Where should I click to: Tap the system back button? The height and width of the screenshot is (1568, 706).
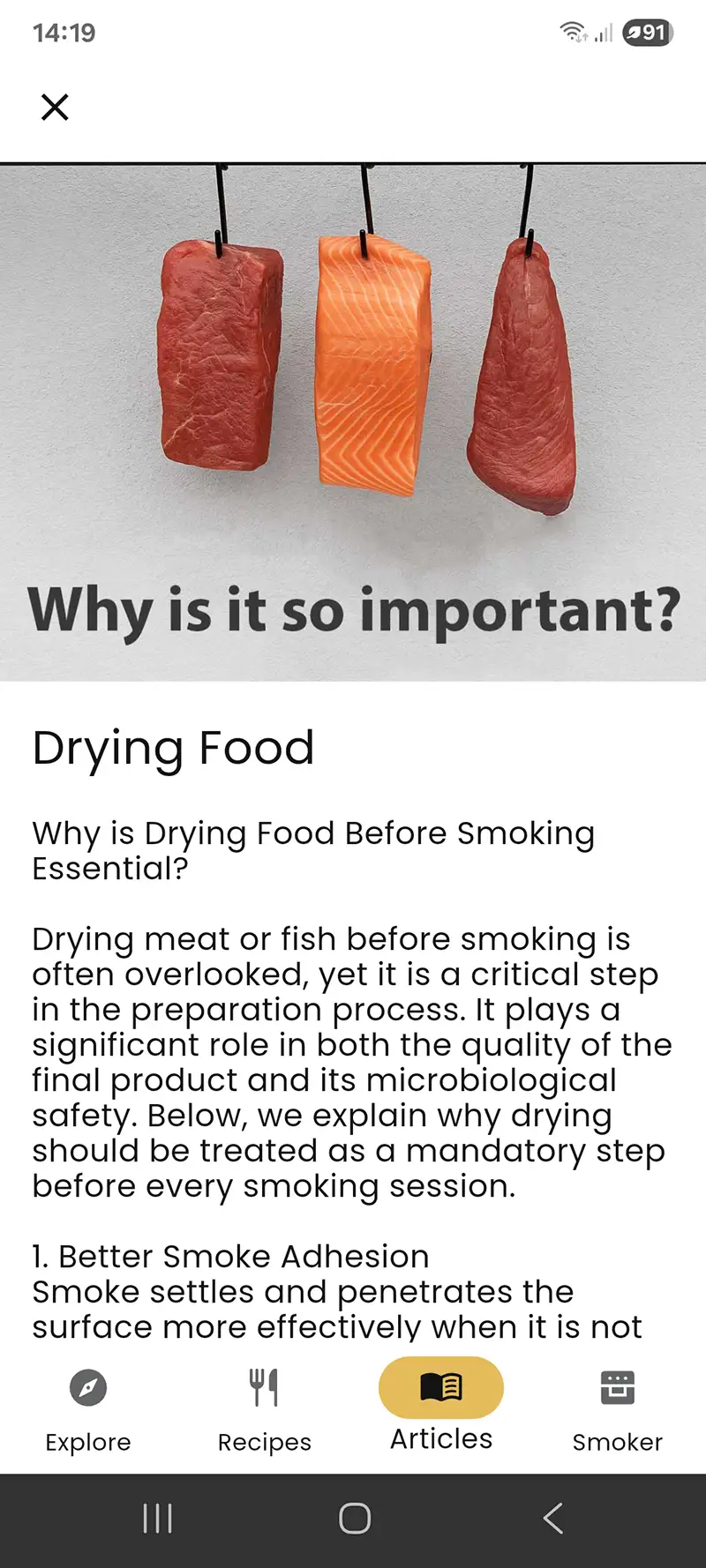(x=552, y=1519)
